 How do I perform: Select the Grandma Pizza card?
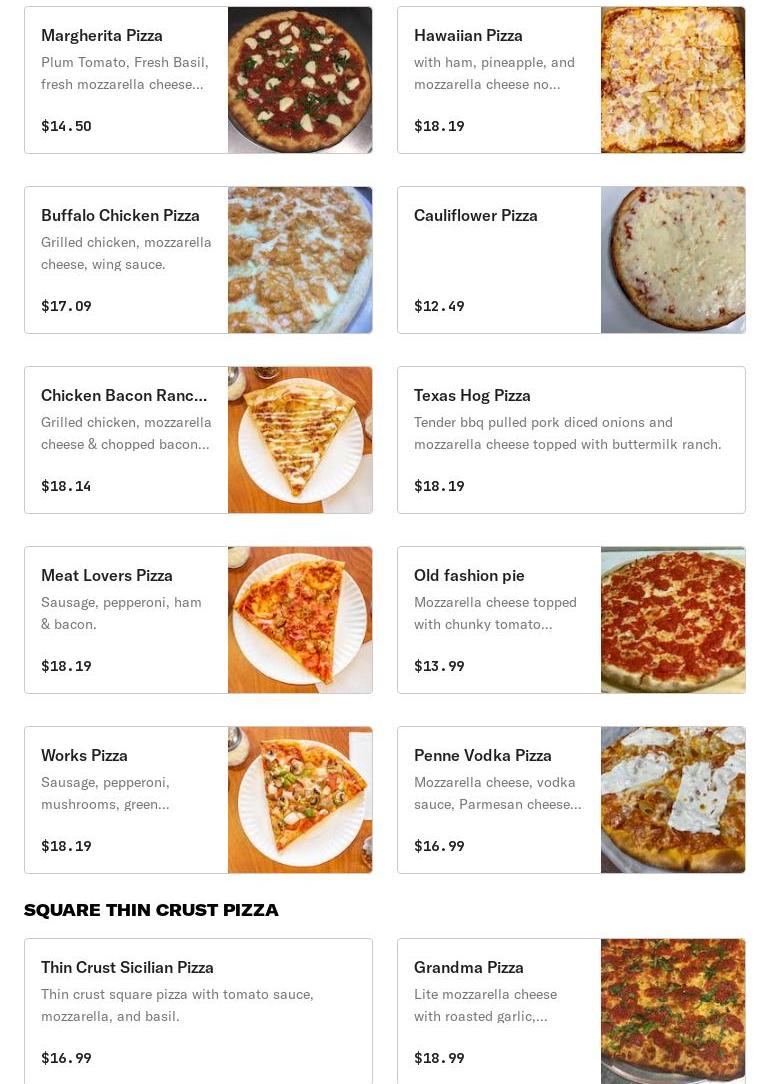tap(571, 1010)
